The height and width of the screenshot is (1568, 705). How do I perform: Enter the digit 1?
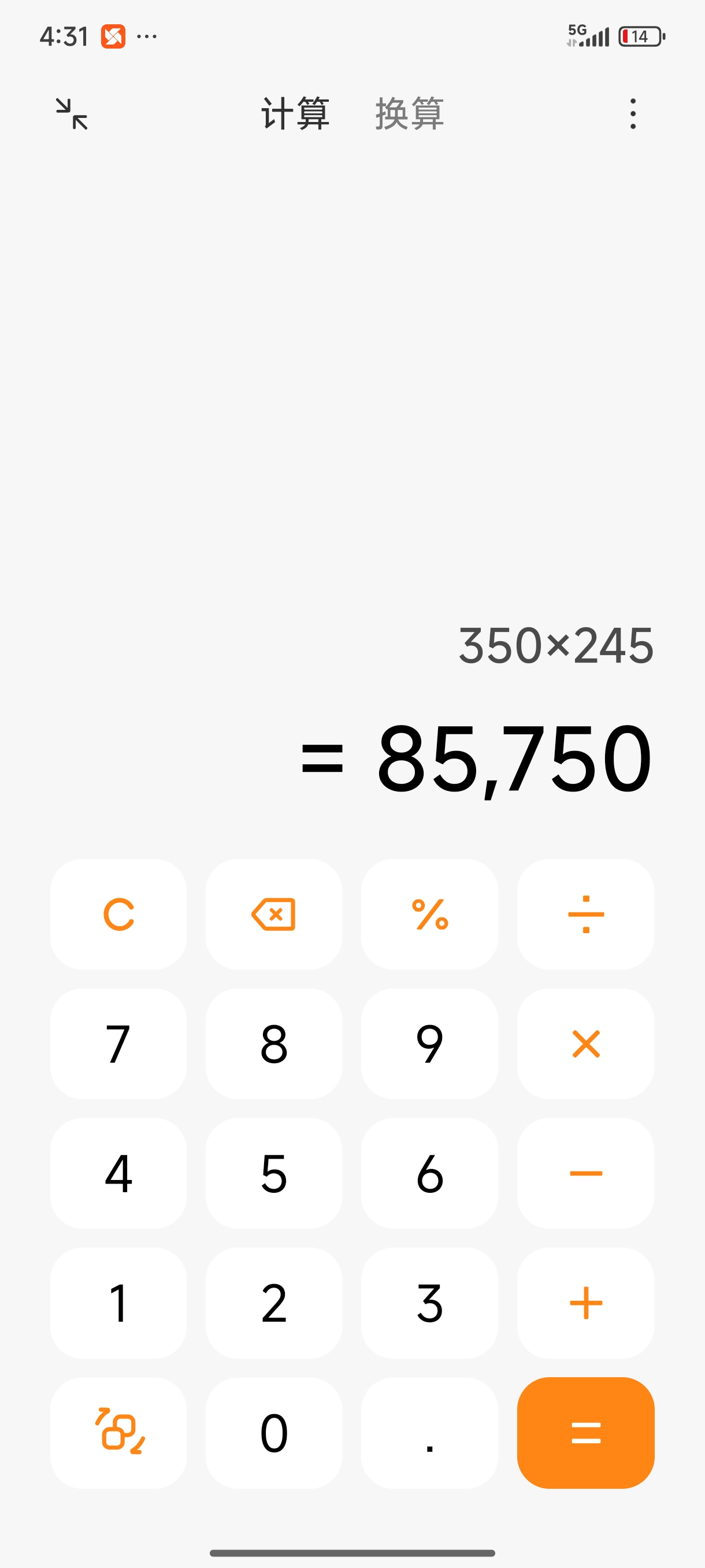pyautogui.click(x=118, y=1303)
